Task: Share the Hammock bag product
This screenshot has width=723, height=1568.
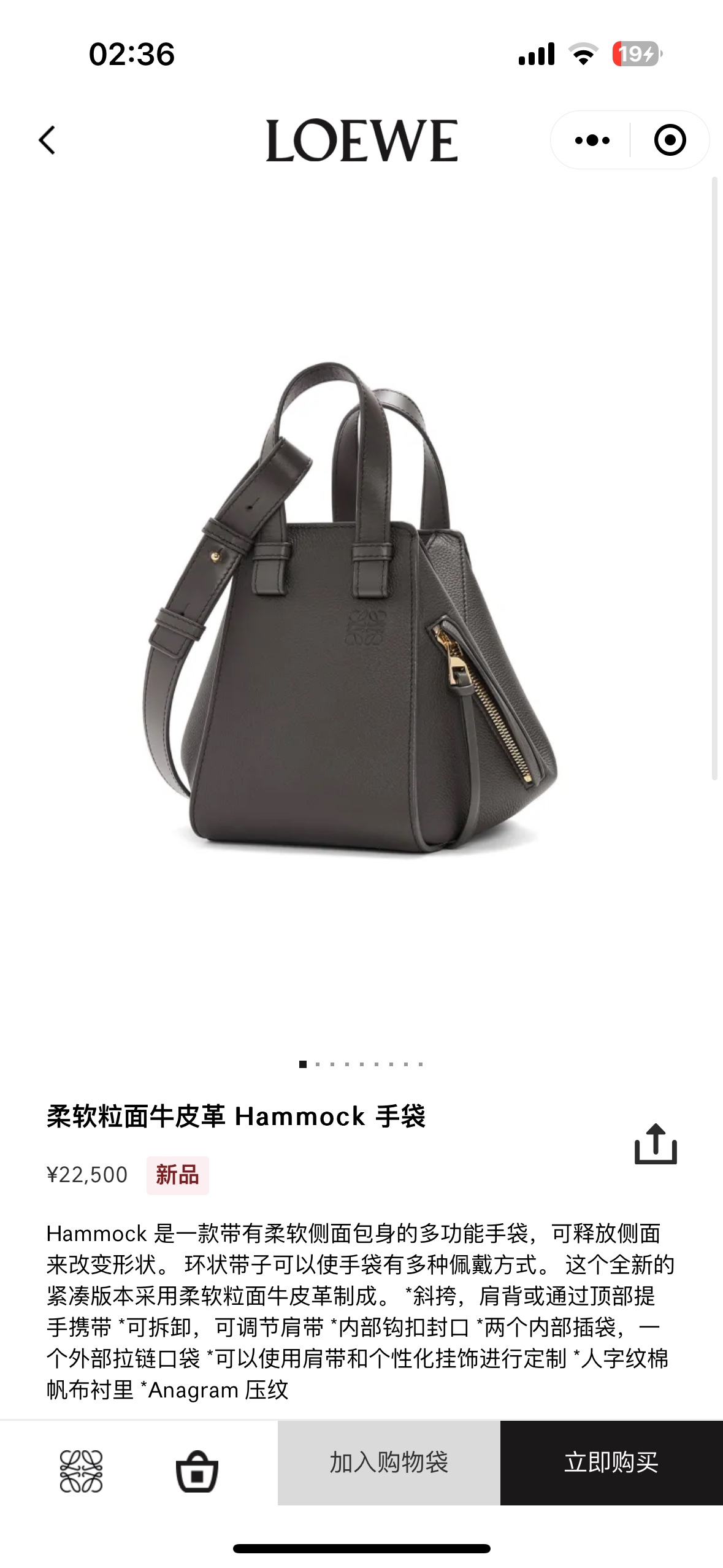Action: pyautogui.click(x=655, y=1143)
